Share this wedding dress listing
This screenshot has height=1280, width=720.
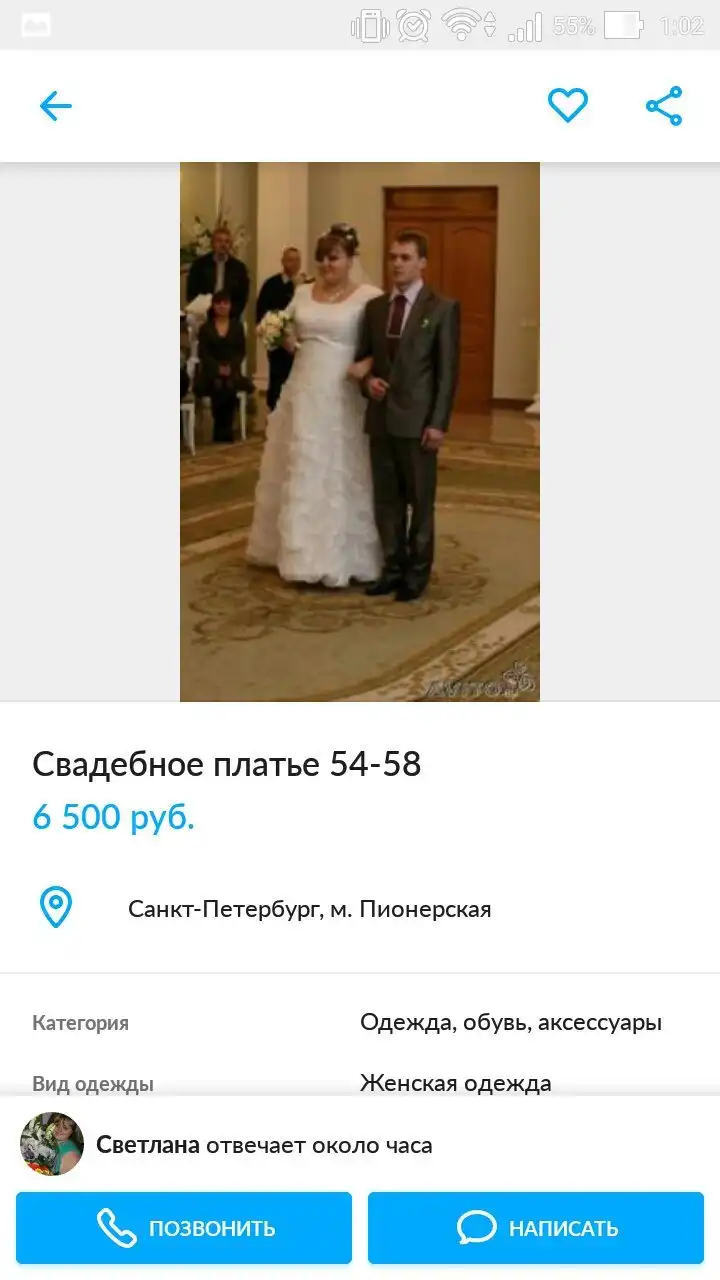pos(664,106)
